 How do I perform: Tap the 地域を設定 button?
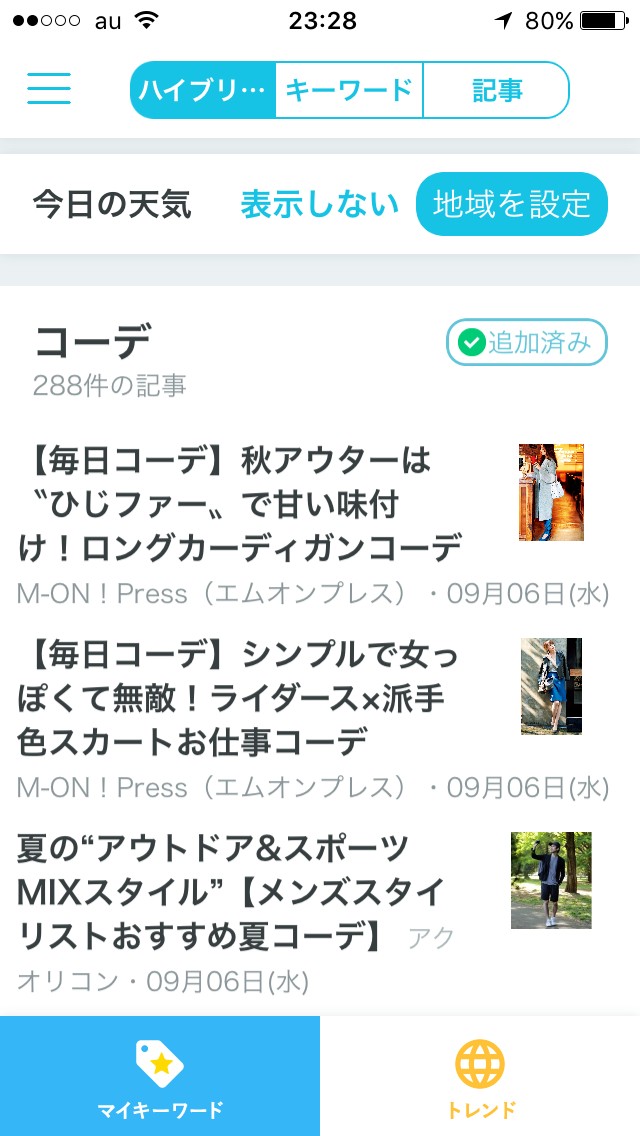pos(511,204)
